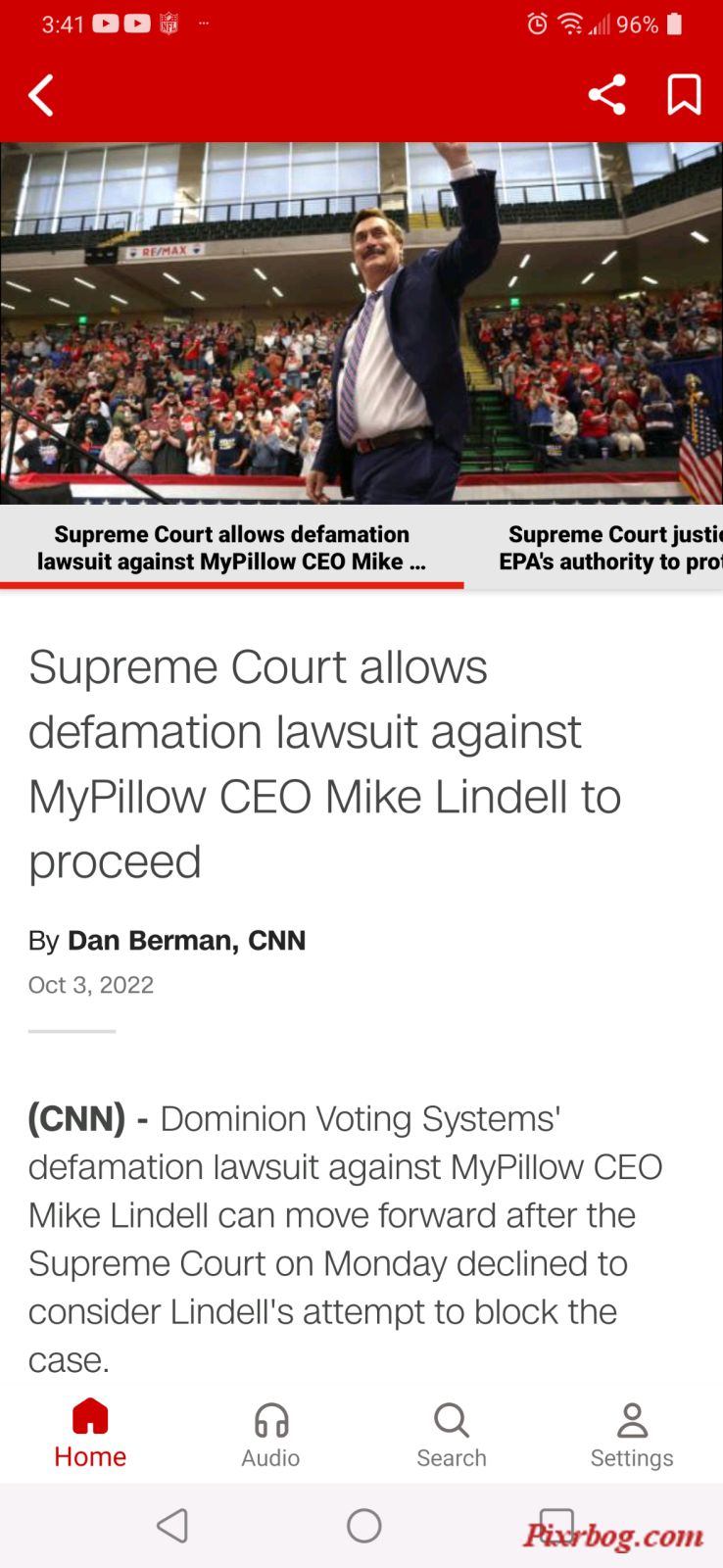Image resolution: width=723 pixels, height=1568 pixels.
Task: Open the Search tab
Action: (452, 1434)
